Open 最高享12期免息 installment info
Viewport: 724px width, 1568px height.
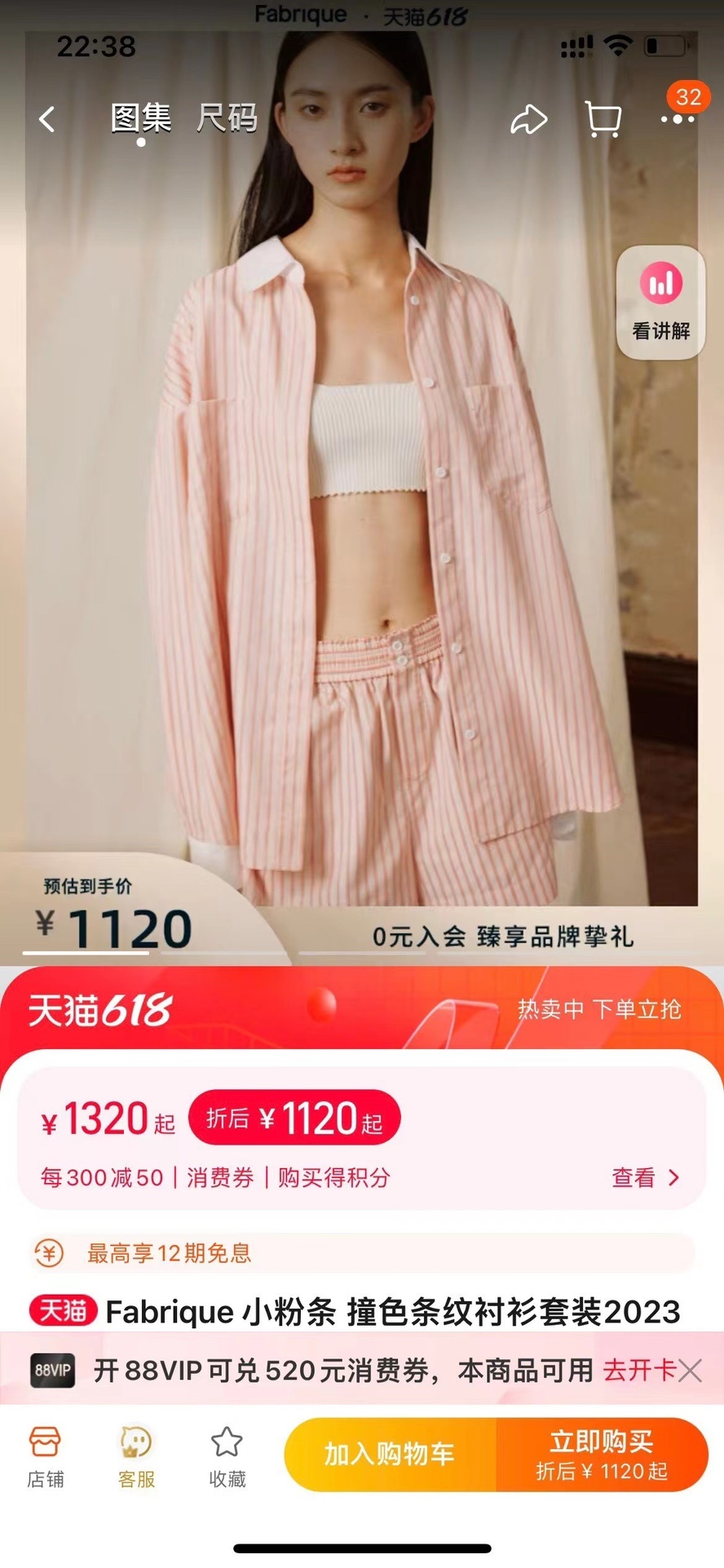click(170, 1253)
